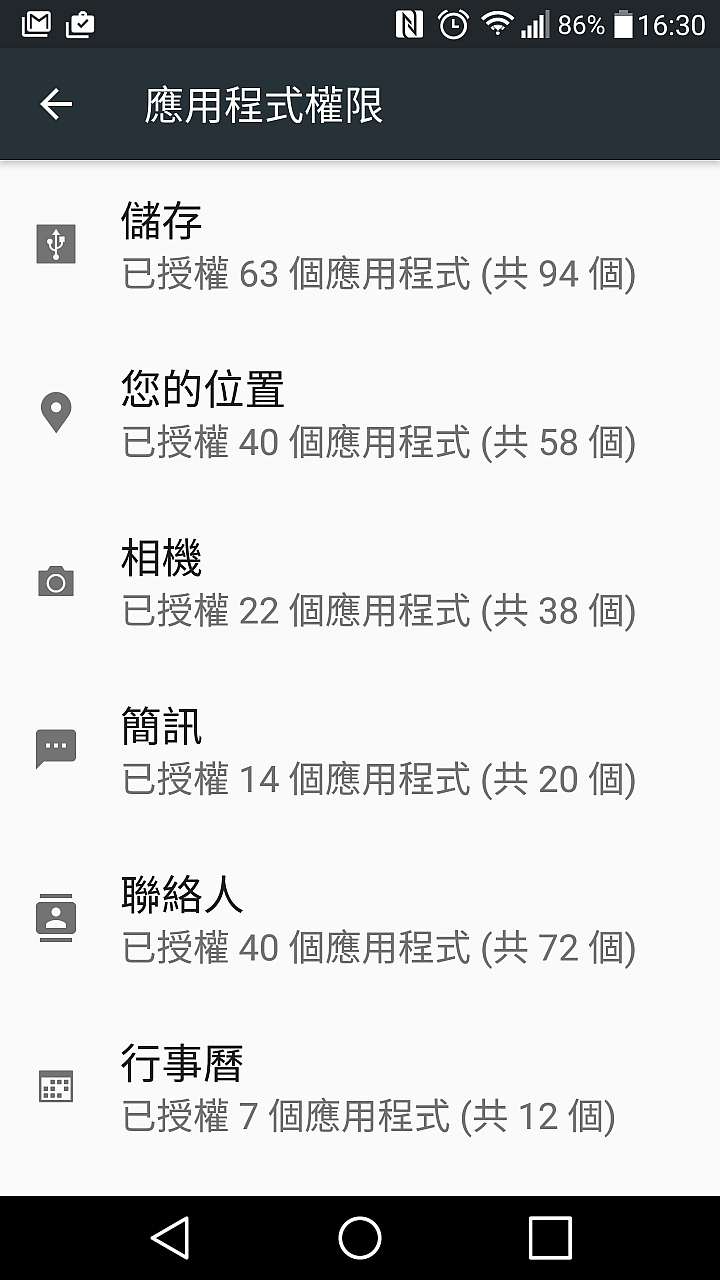Image resolution: width=720 pixels, height=1280 pixels.
Task: Open the 您的位置 location permission row
Action: (x=360, y=413)
